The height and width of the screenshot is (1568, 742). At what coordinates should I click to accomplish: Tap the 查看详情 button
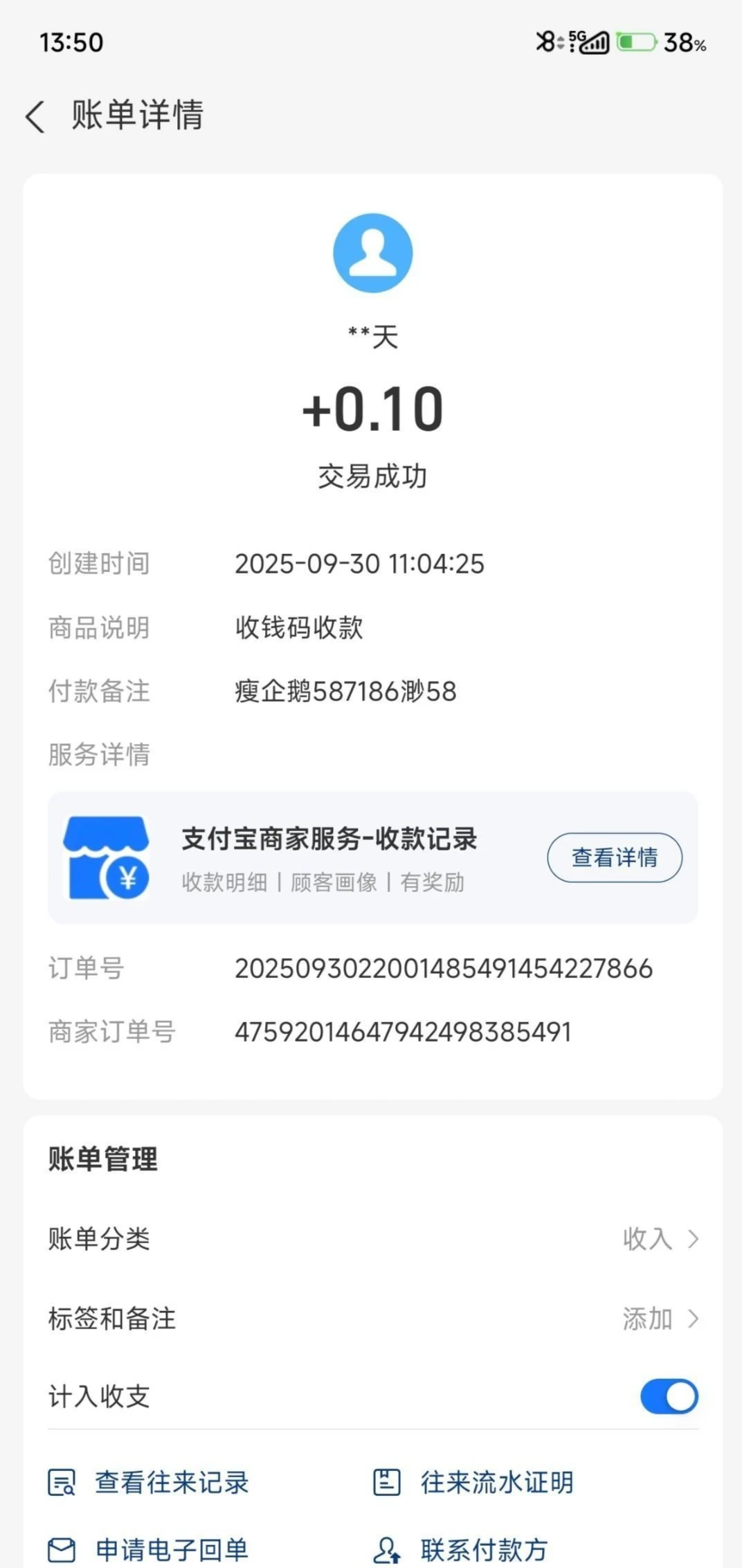coord(614,857)
